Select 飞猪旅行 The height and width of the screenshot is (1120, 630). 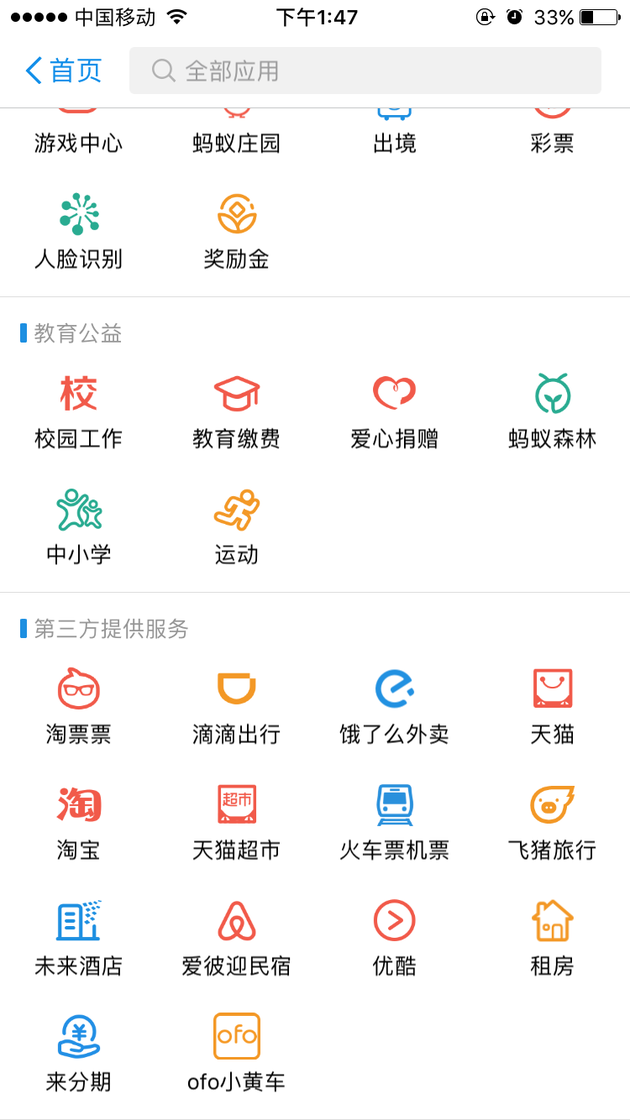552,822
